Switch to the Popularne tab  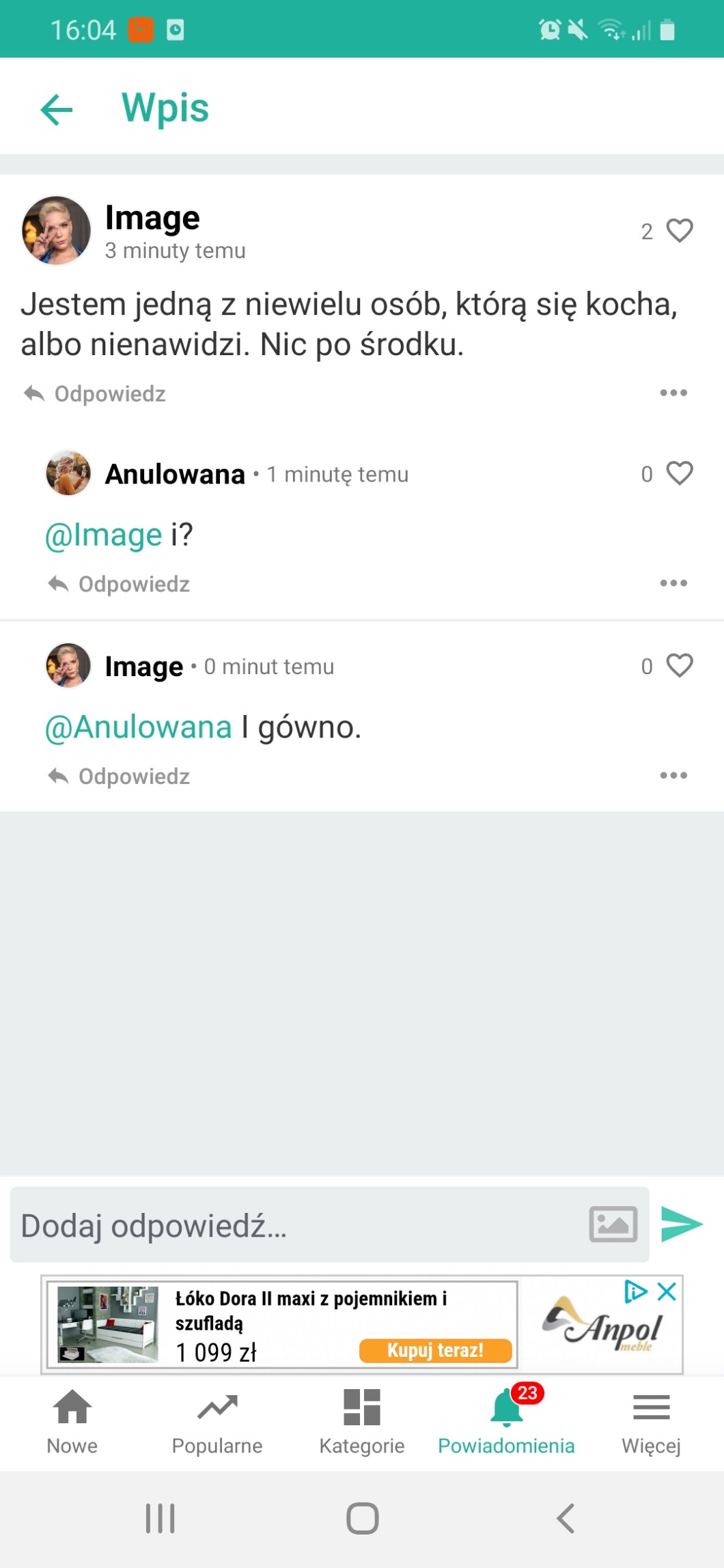[x=217, y=1421]
